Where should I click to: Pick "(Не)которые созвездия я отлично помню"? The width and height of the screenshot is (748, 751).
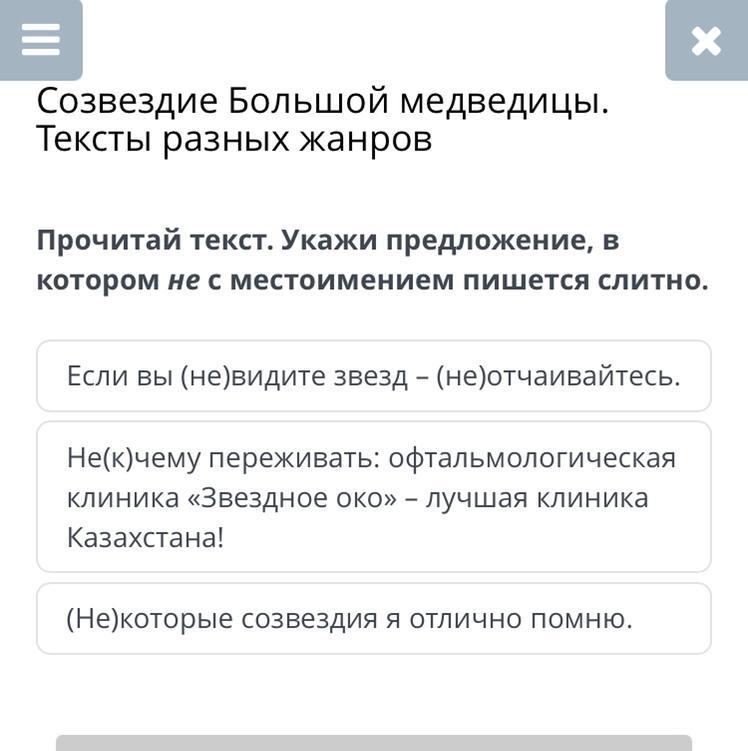[x=373, y=619]
